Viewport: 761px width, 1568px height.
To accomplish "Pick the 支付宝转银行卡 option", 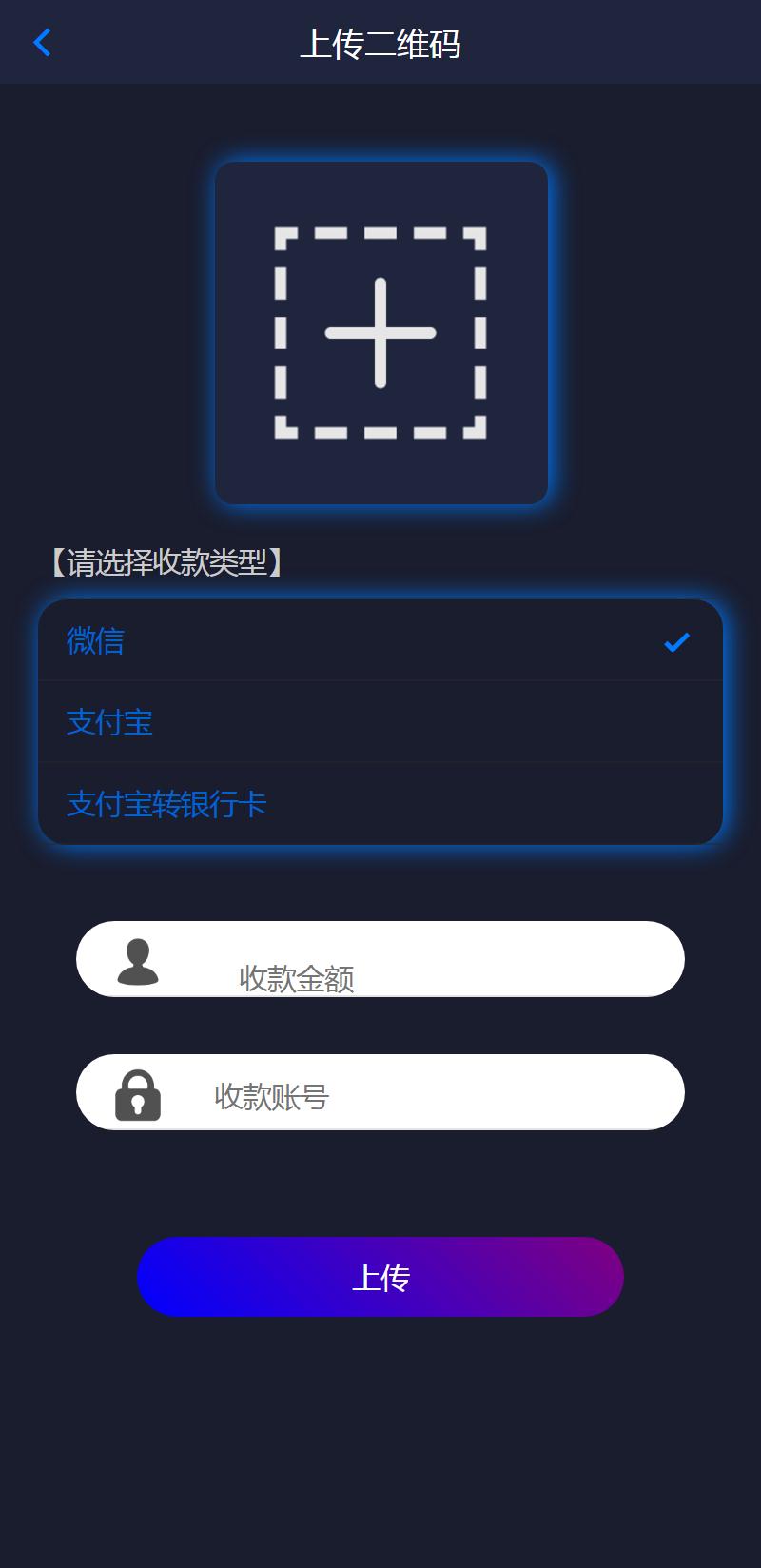I will tap(380, 804).
